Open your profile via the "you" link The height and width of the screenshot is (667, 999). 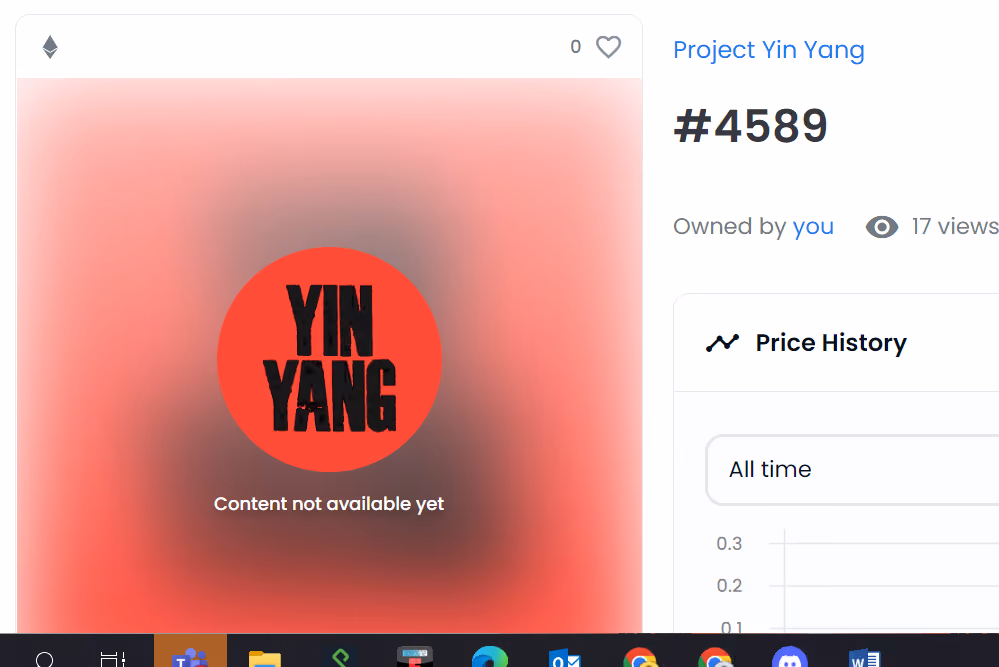pyautogui.click(x=813, y=226)
